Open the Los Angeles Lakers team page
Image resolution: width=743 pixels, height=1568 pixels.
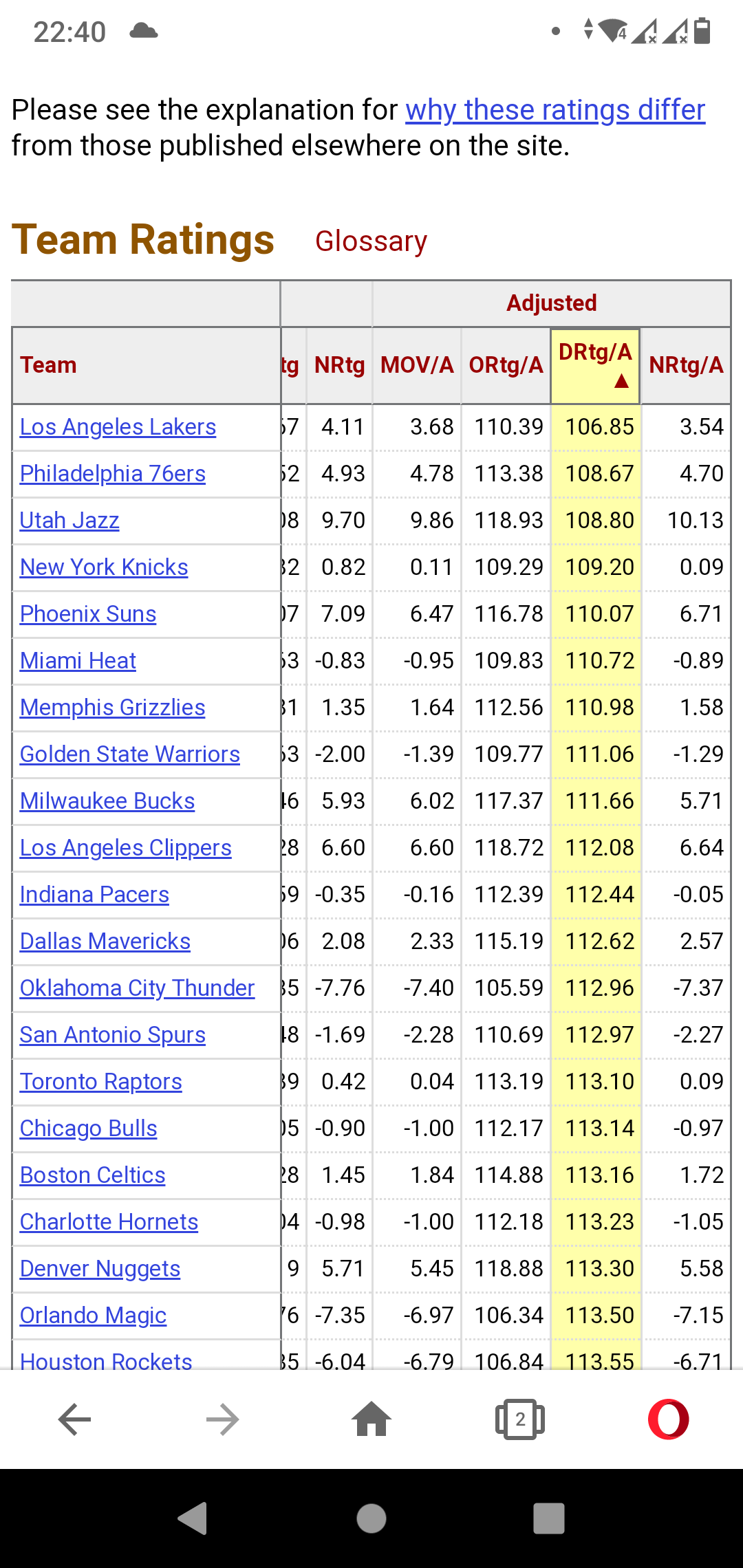point(118,427)
